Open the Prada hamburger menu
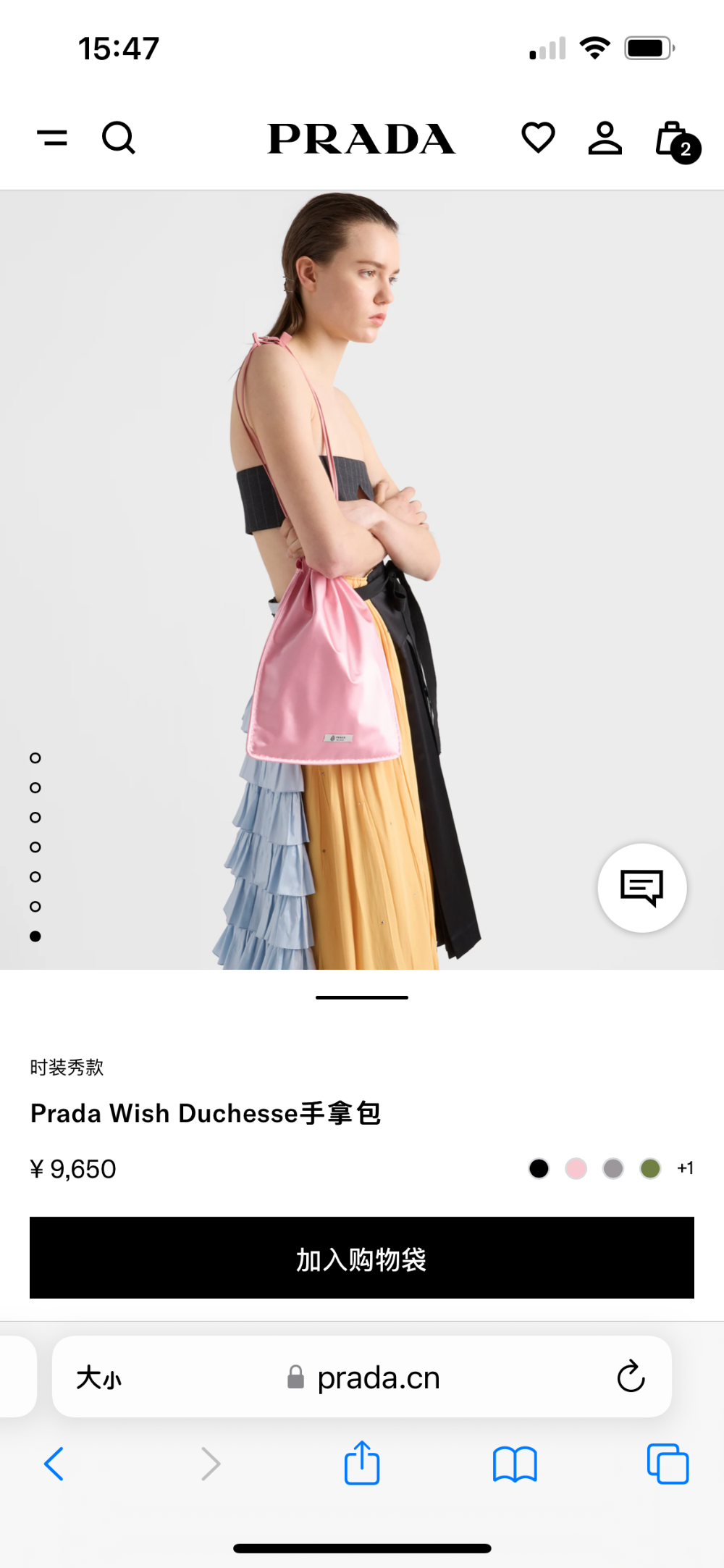 pos(52,137)
